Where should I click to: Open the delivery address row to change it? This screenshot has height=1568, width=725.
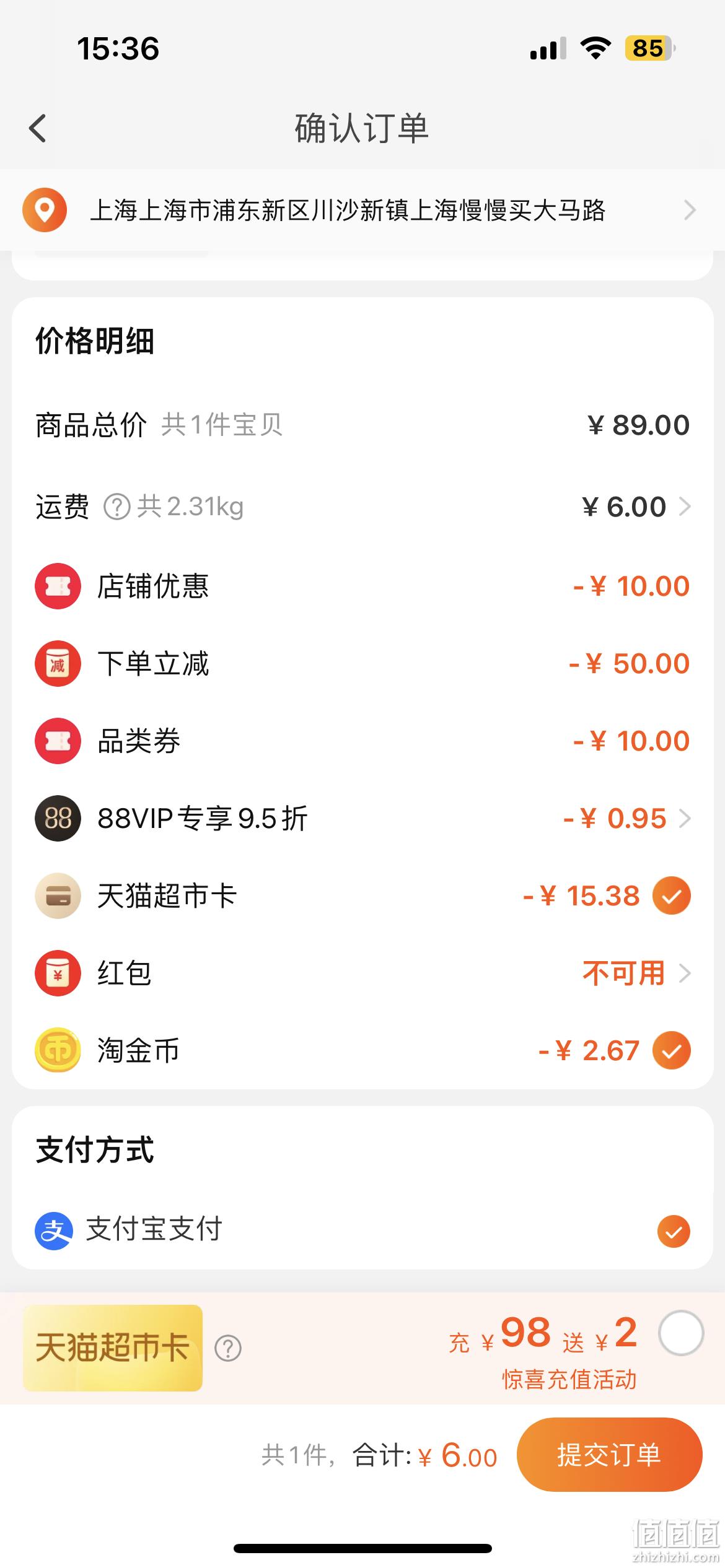362,210
